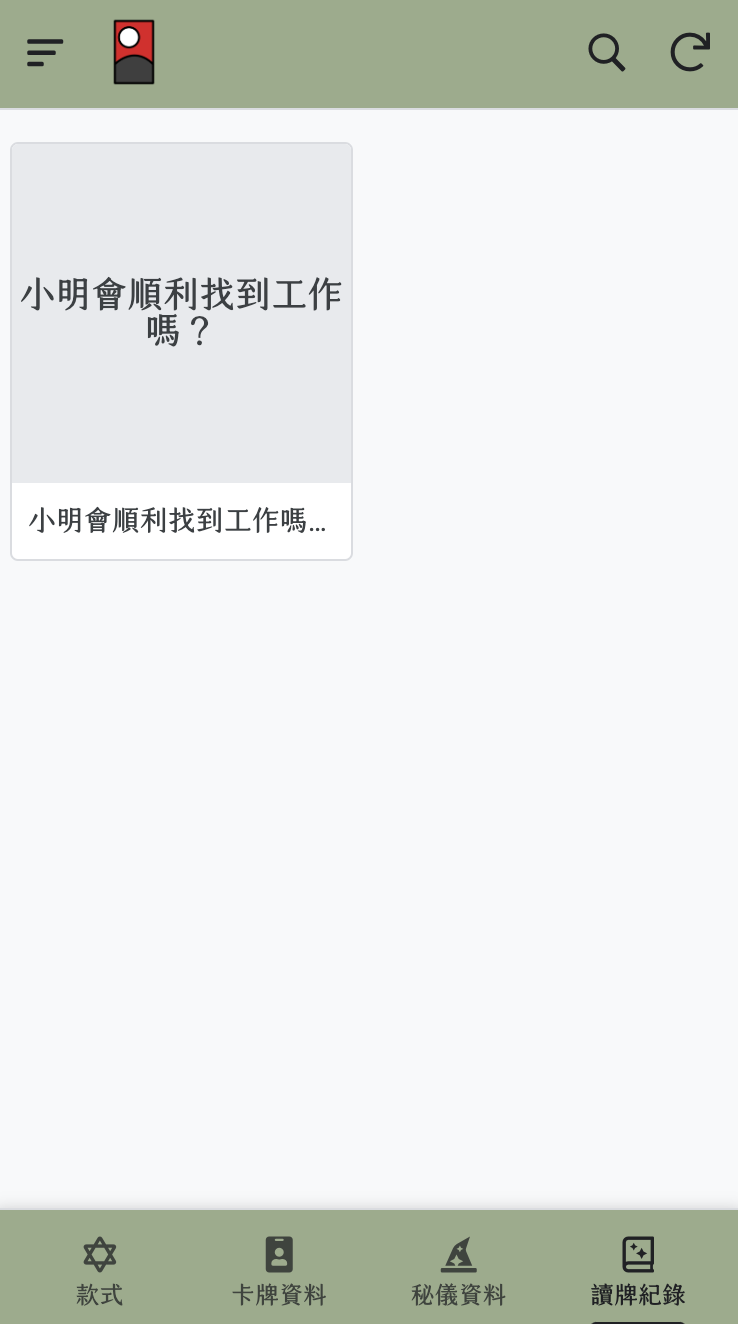Switch to the 卡牌資料 tab
Viewport: 738px width, 1324px height.
279,1270
